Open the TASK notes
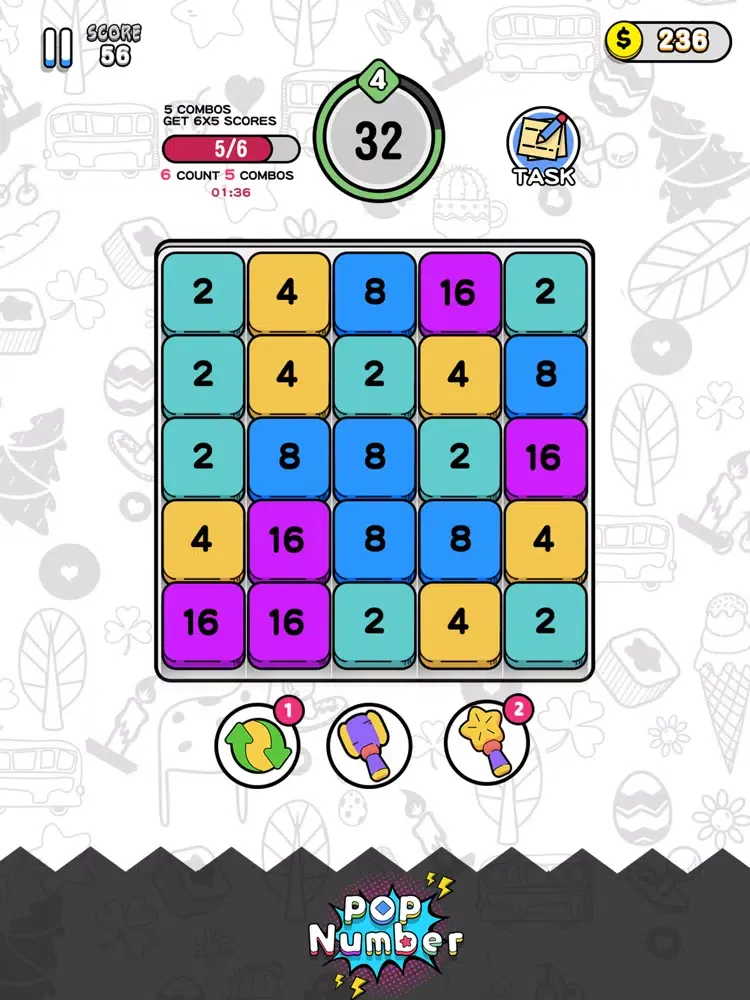The image size is (750, 1000). click(543, 148)
